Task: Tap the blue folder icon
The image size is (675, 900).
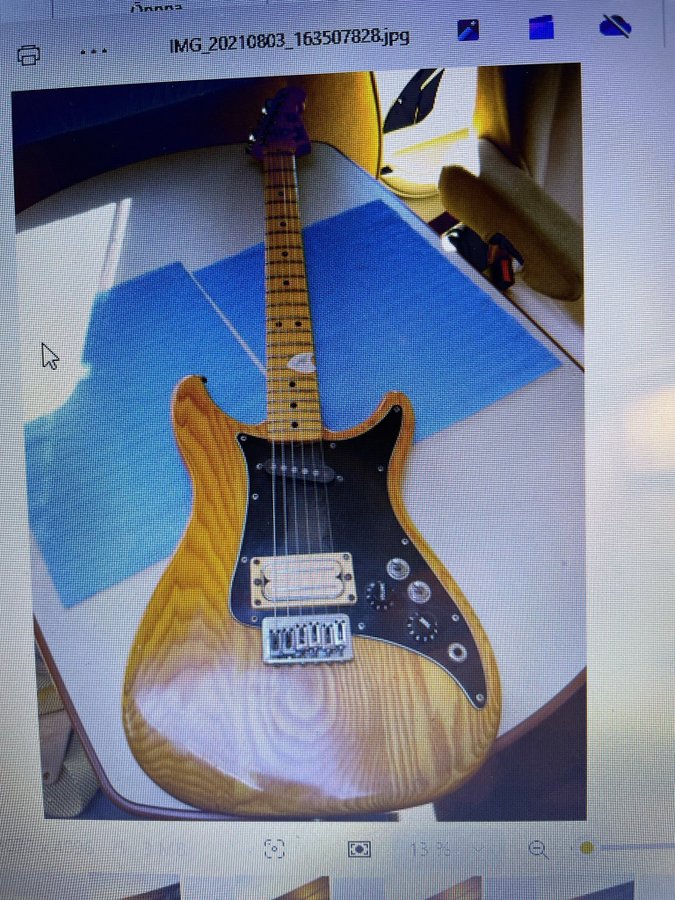Action: click(x=541, y=28)
